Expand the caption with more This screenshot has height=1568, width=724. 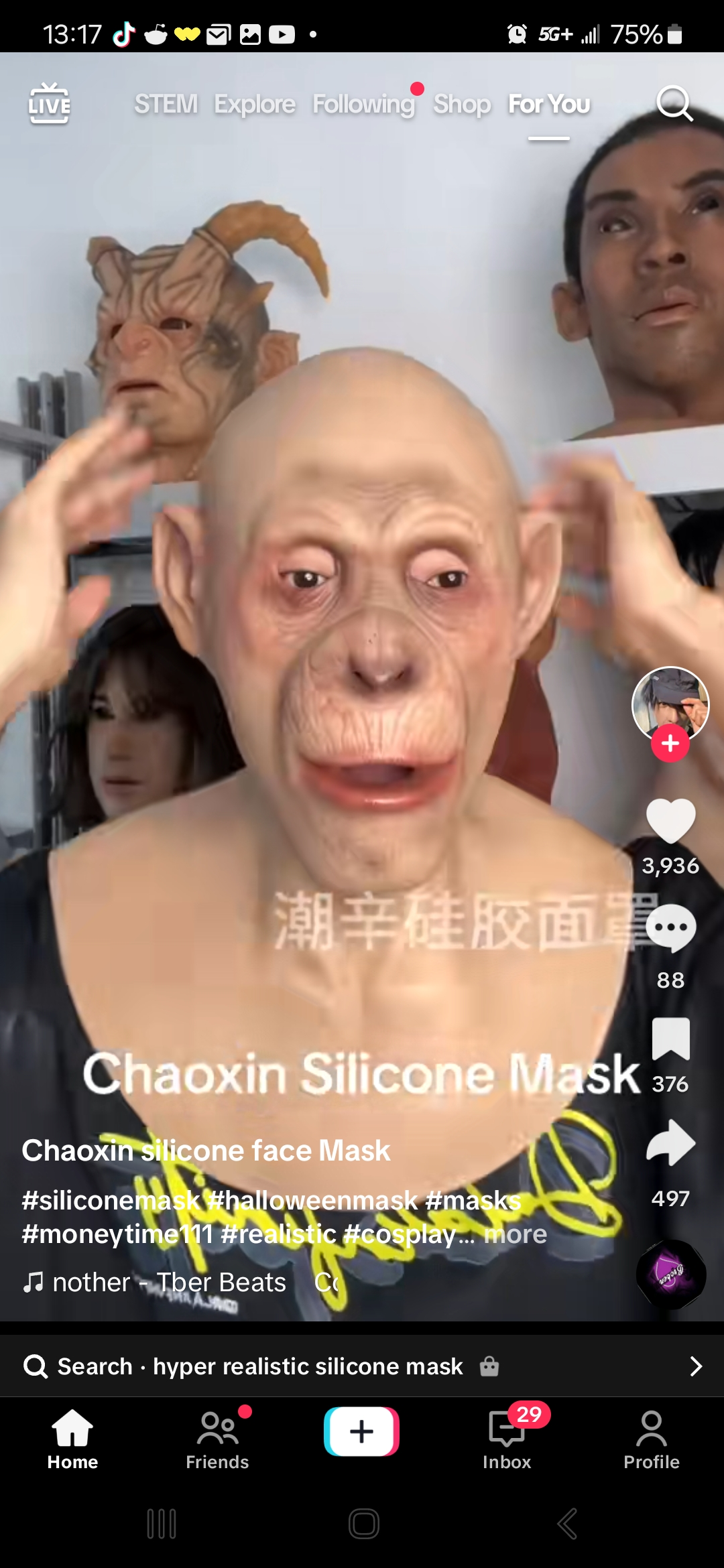[x=515, y=1234]
